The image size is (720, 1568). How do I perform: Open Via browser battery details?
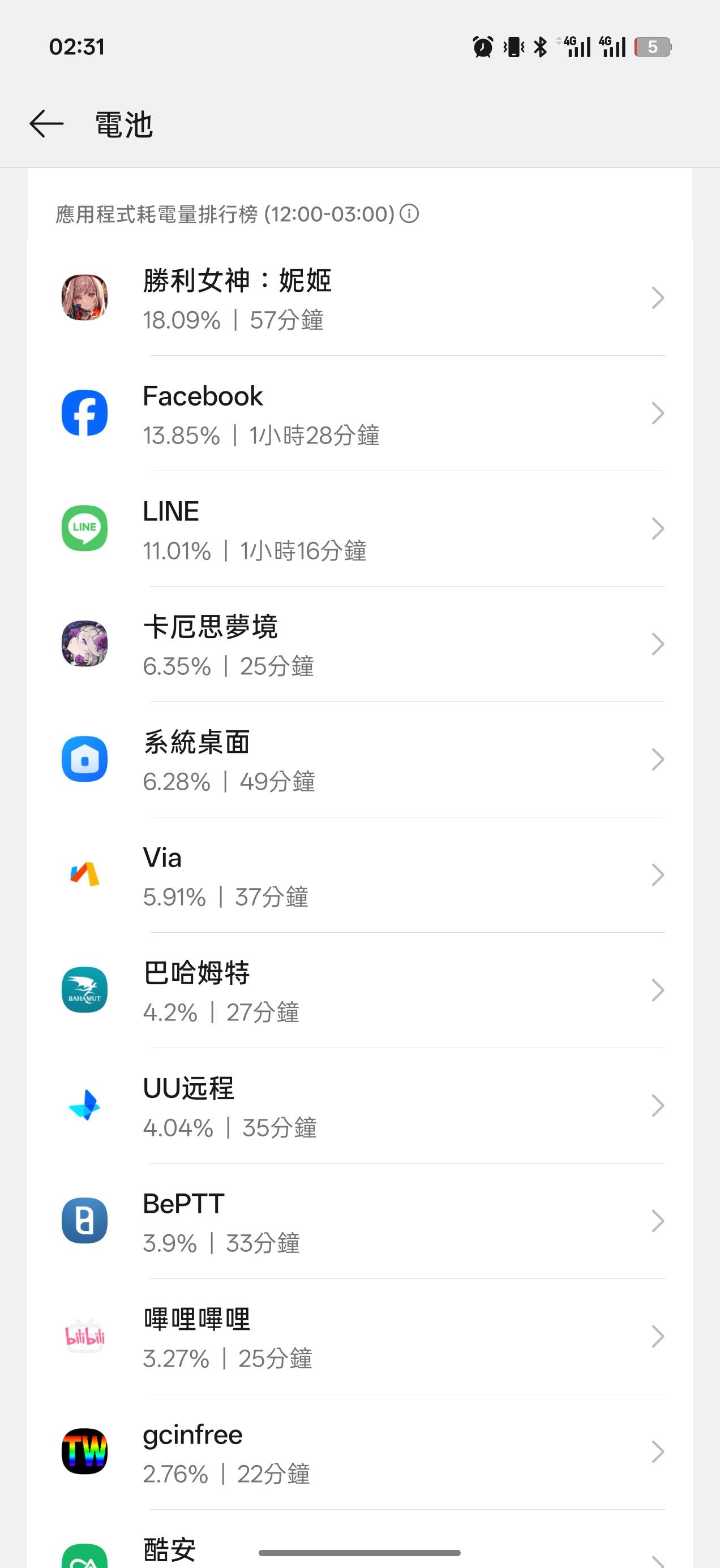[x=359, y=875]
